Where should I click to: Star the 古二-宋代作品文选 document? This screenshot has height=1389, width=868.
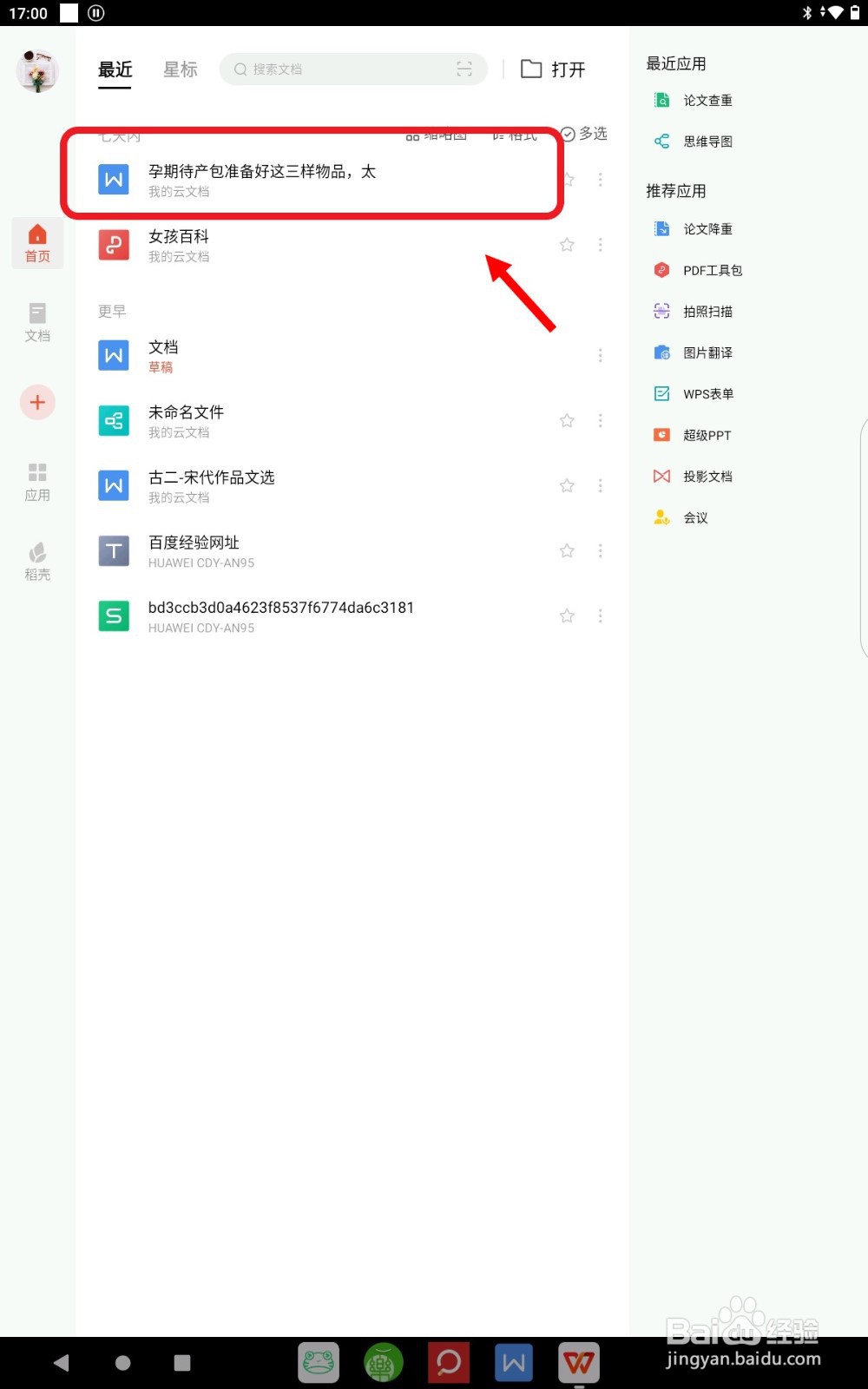pyautogui.click(x=567, y=485)
